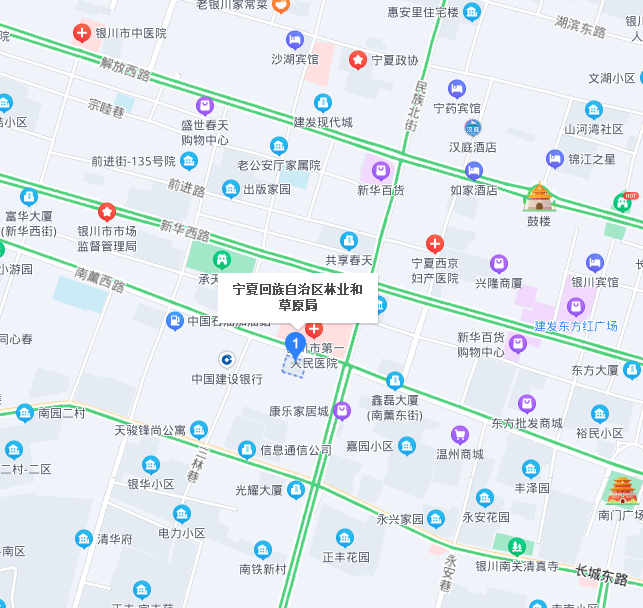Tap the 宁夏政协 star marker

[357, 60]
